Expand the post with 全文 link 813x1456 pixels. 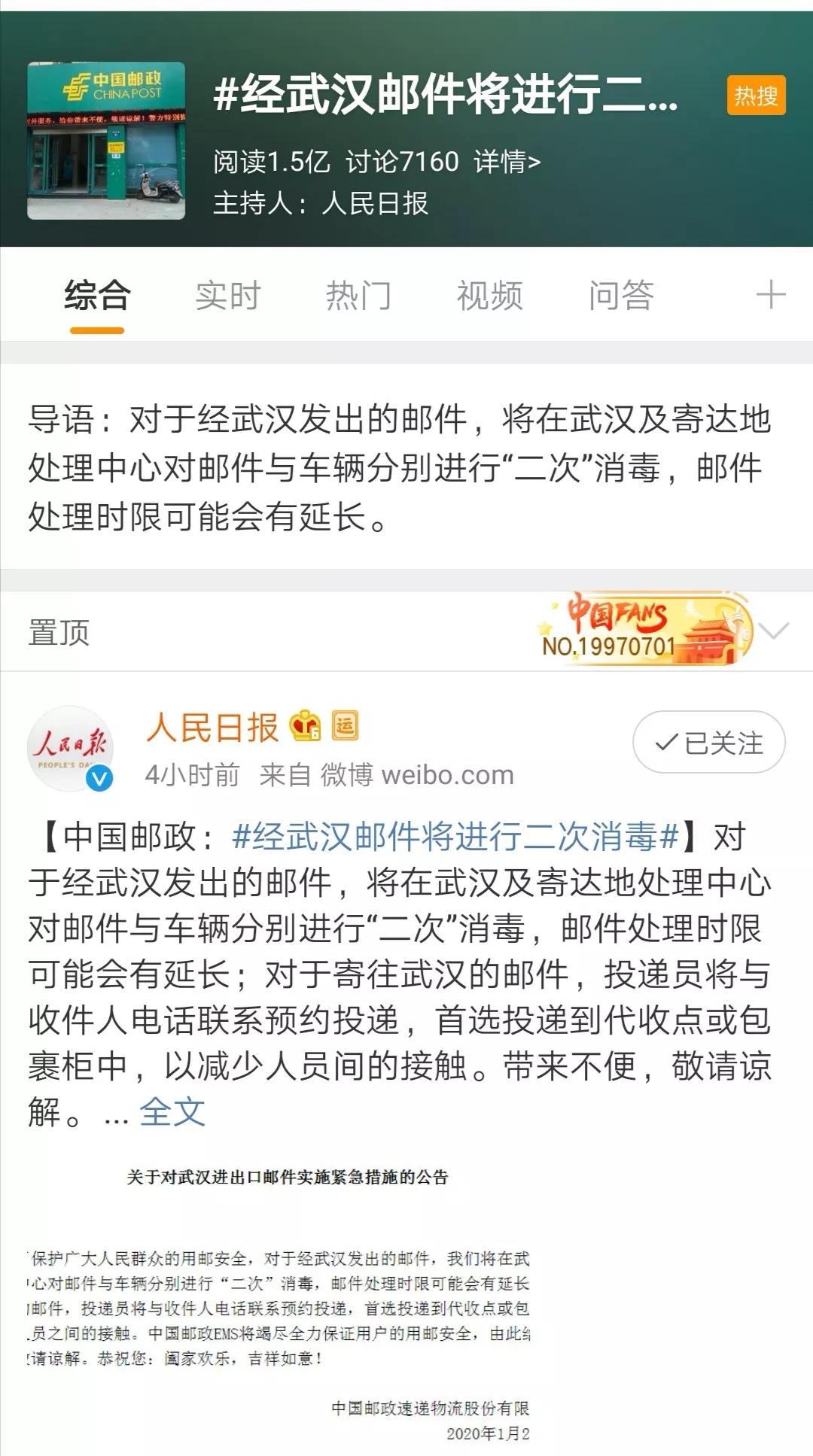(x=172, y=1112)
